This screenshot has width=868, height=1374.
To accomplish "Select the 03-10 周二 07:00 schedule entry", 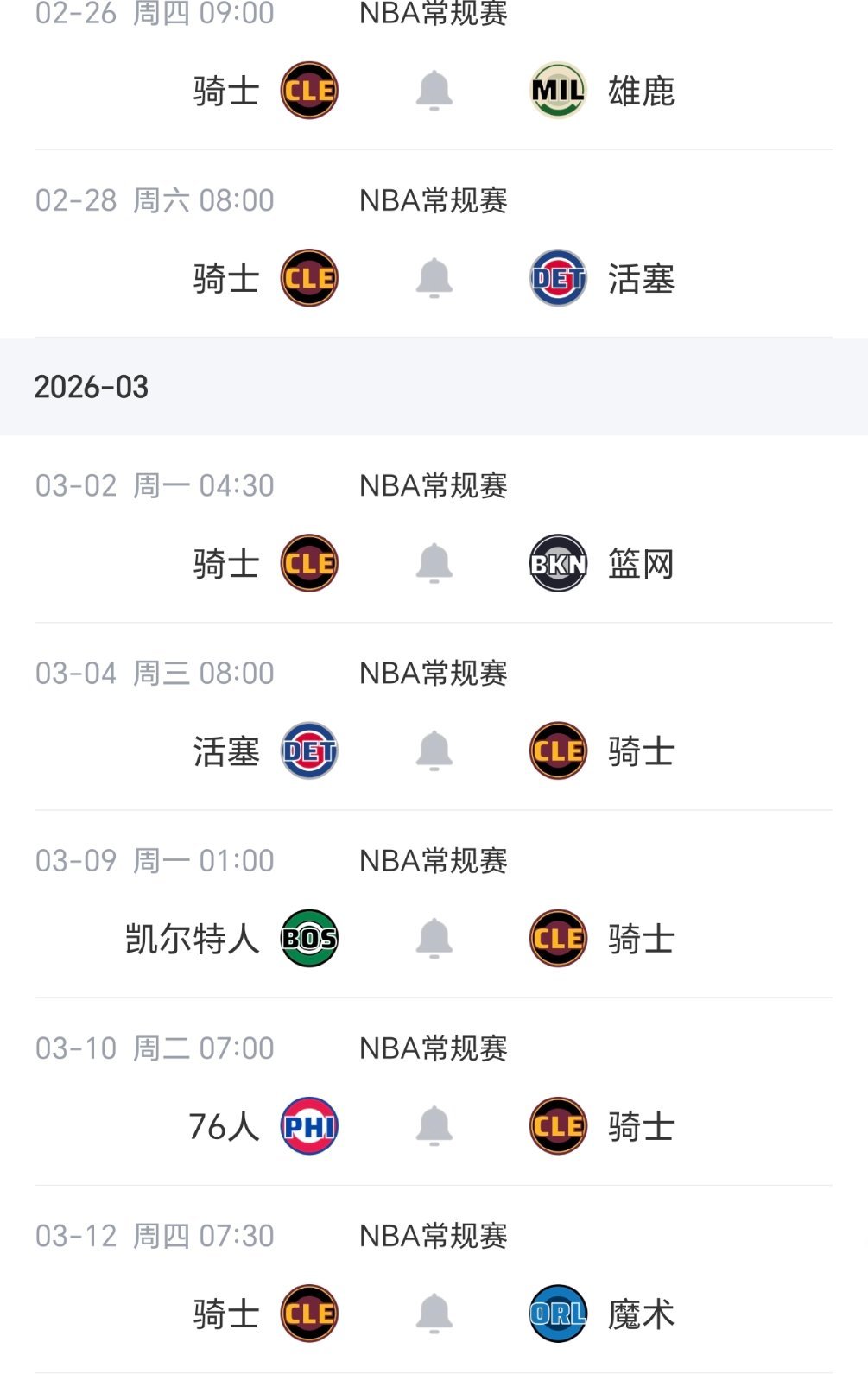I will tap(155, 1048).
